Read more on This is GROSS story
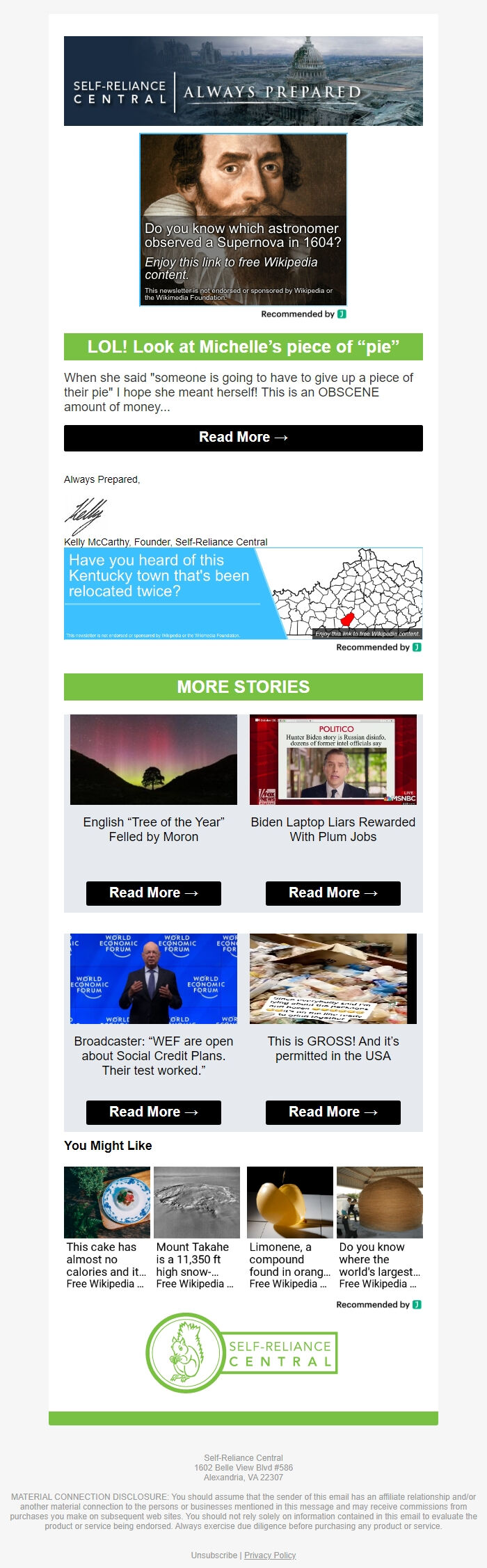 pos(333,1112)
